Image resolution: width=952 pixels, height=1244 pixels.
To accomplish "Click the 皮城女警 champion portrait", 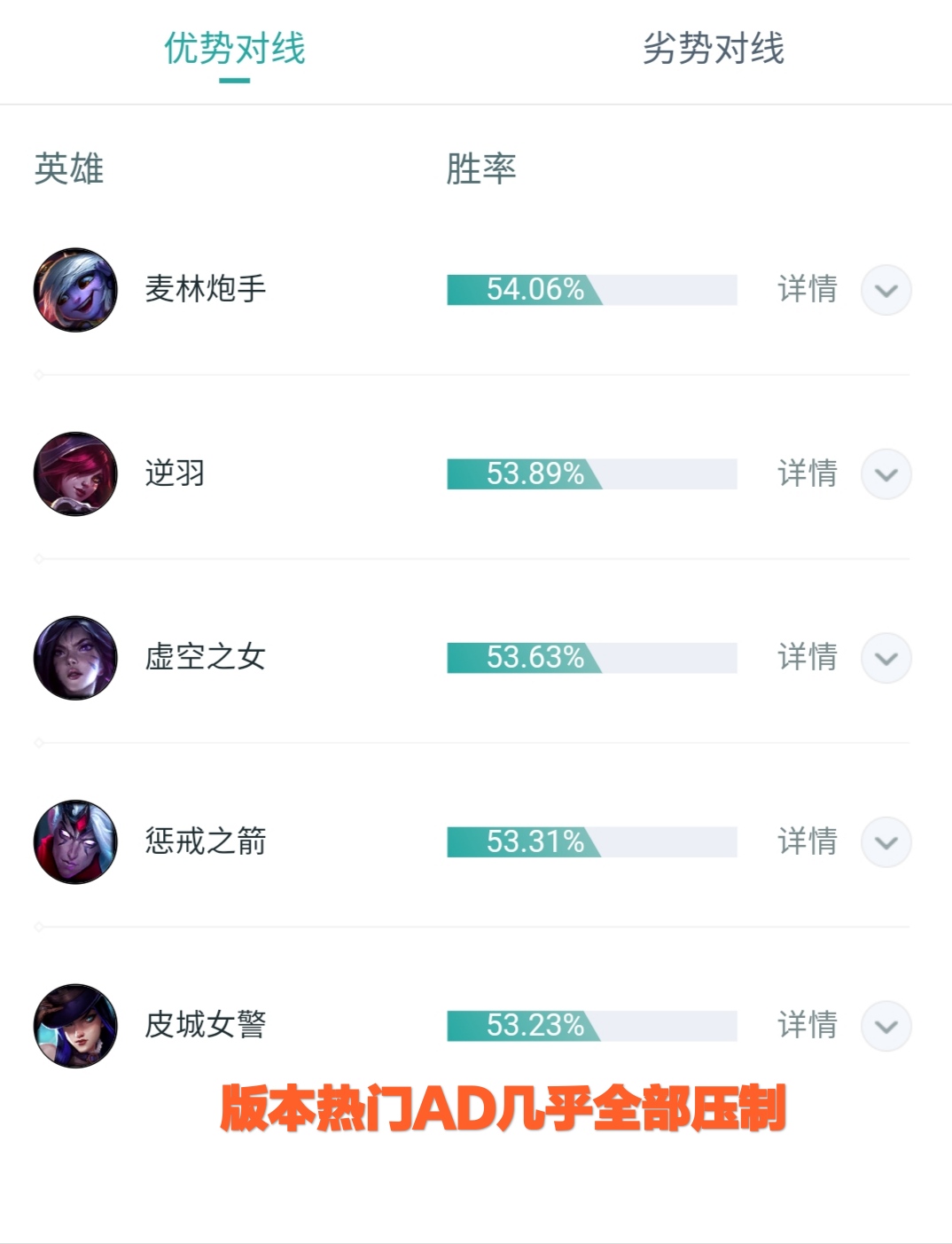I will 75,1026.
